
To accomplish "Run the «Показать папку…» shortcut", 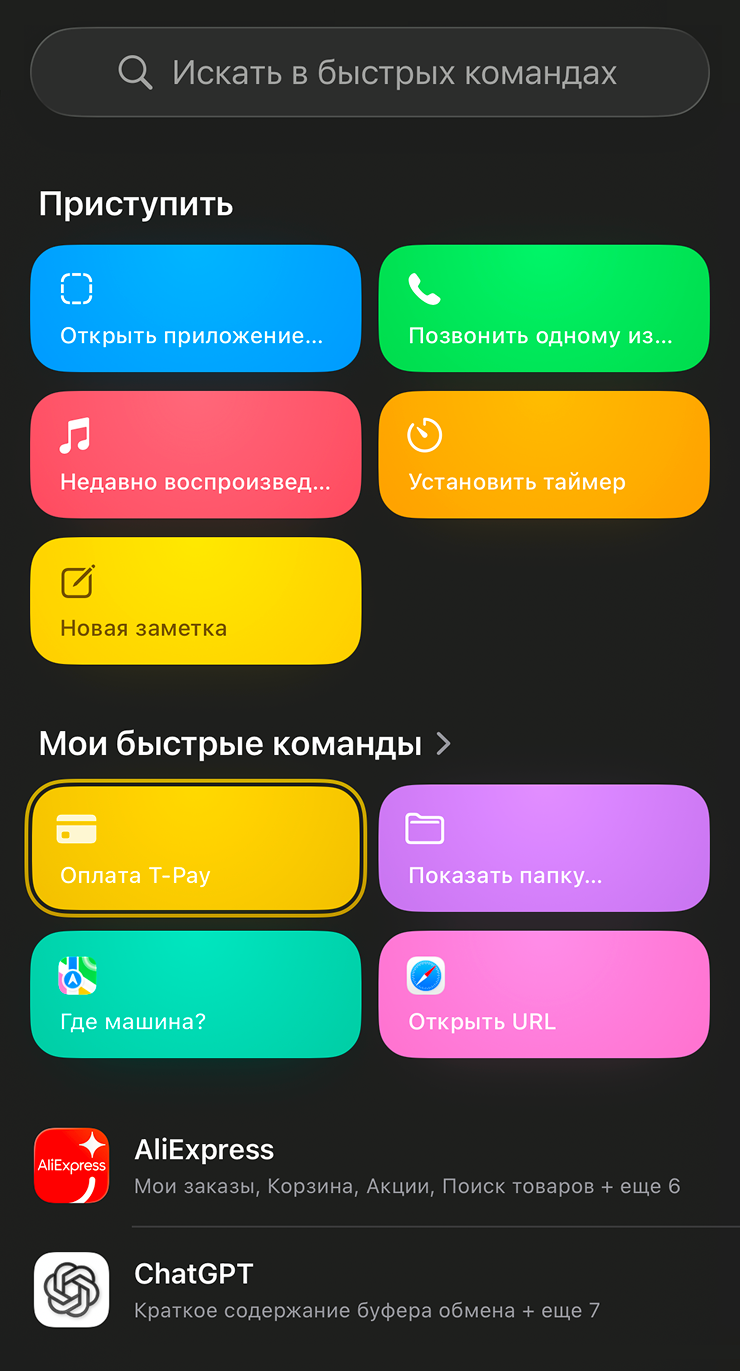I will (x=543, y=848).
